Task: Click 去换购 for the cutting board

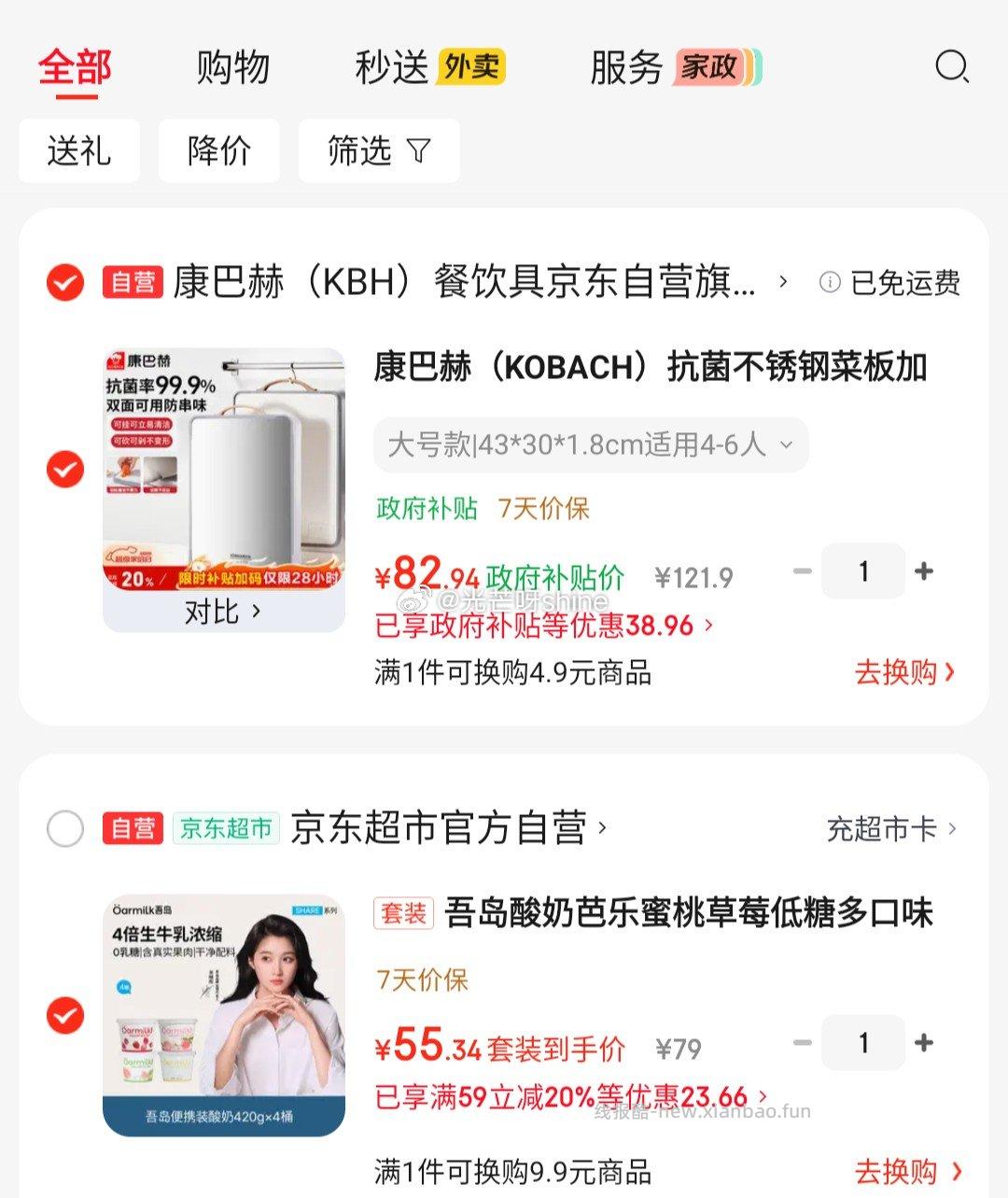Action: click(x=896, y=672)
